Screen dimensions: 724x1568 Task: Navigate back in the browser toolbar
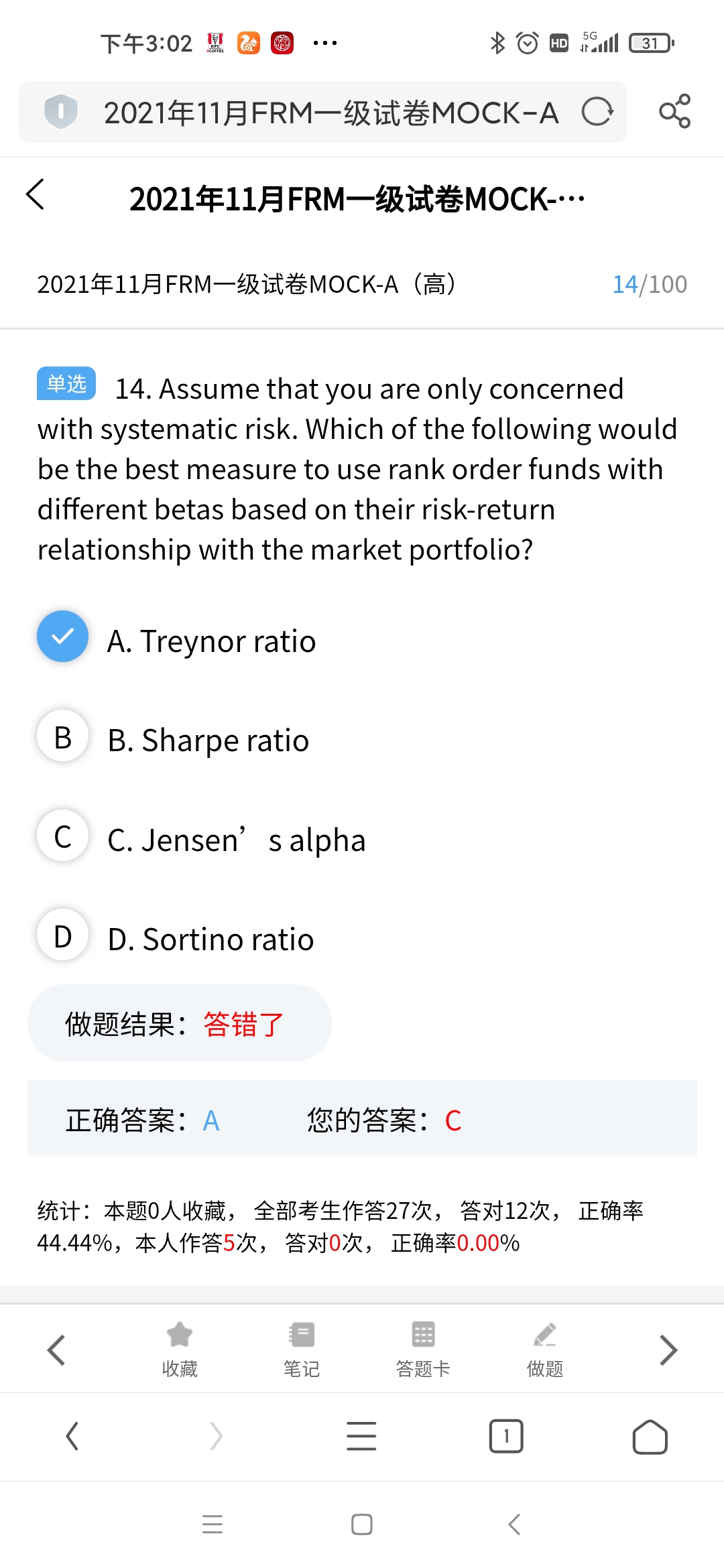pyautogui.click(x=72, y=1437)
